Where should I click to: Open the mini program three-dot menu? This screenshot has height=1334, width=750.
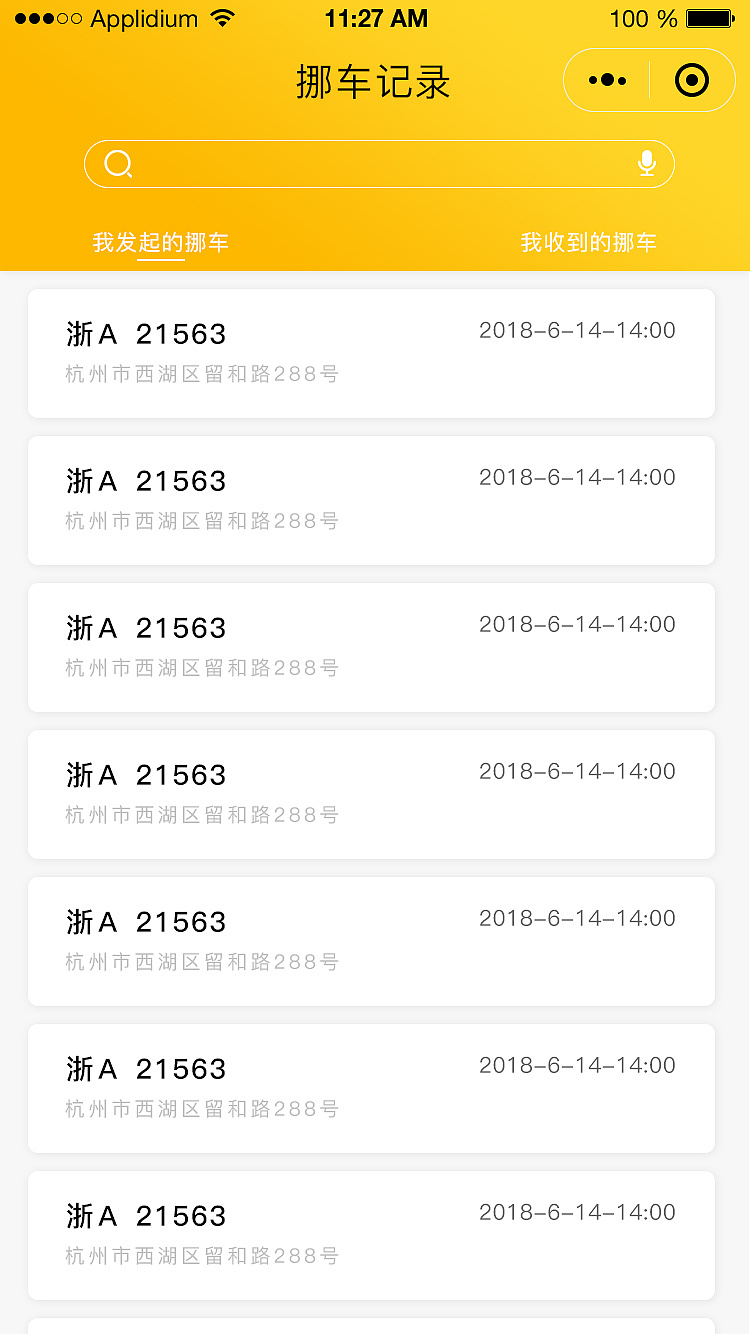607,80
